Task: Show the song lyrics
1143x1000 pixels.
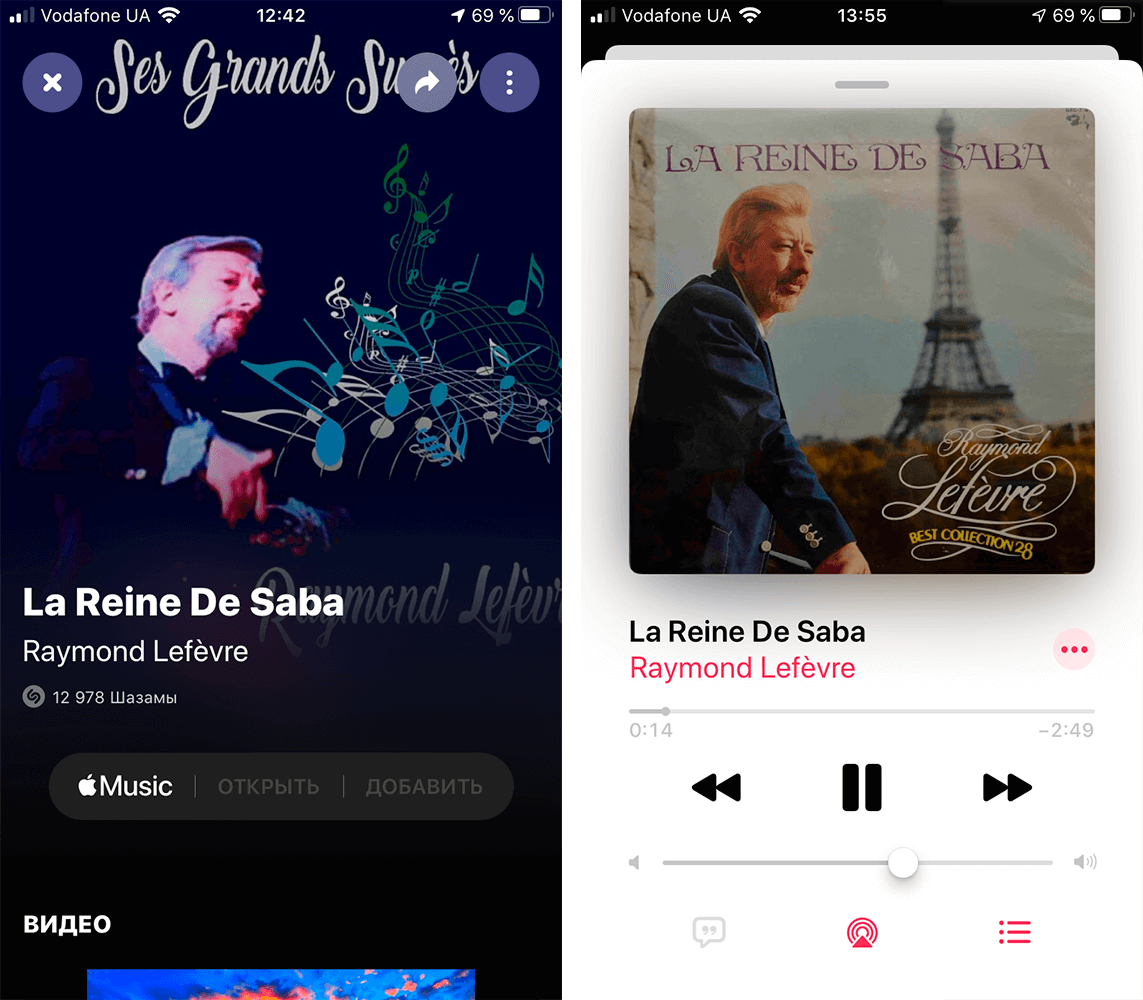Action: point(709,932)
